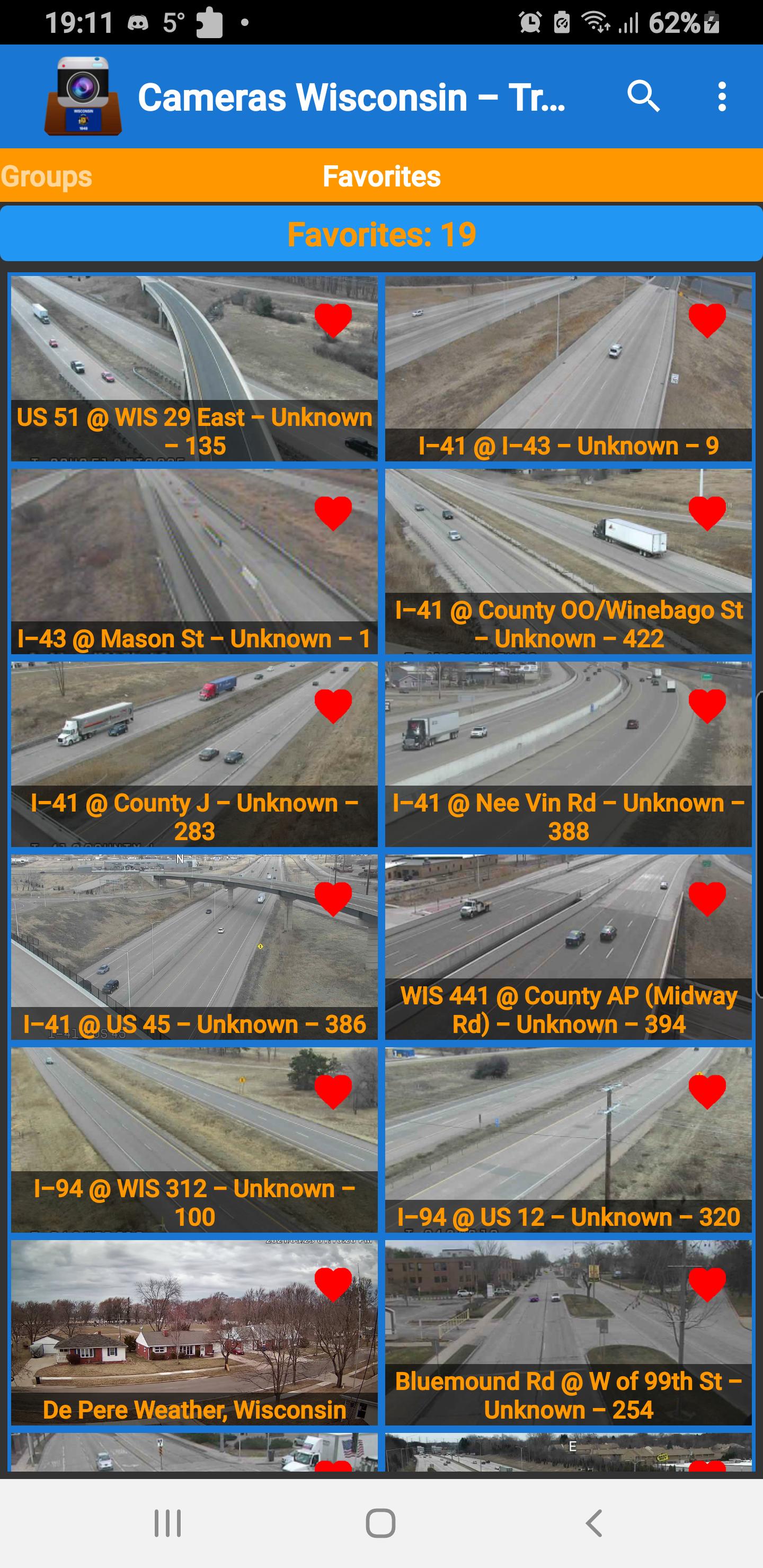Remove I-41 @ County J from favorites
Image resolution: width=763 pixels, height=1568 pixels.
pos(333,706)
